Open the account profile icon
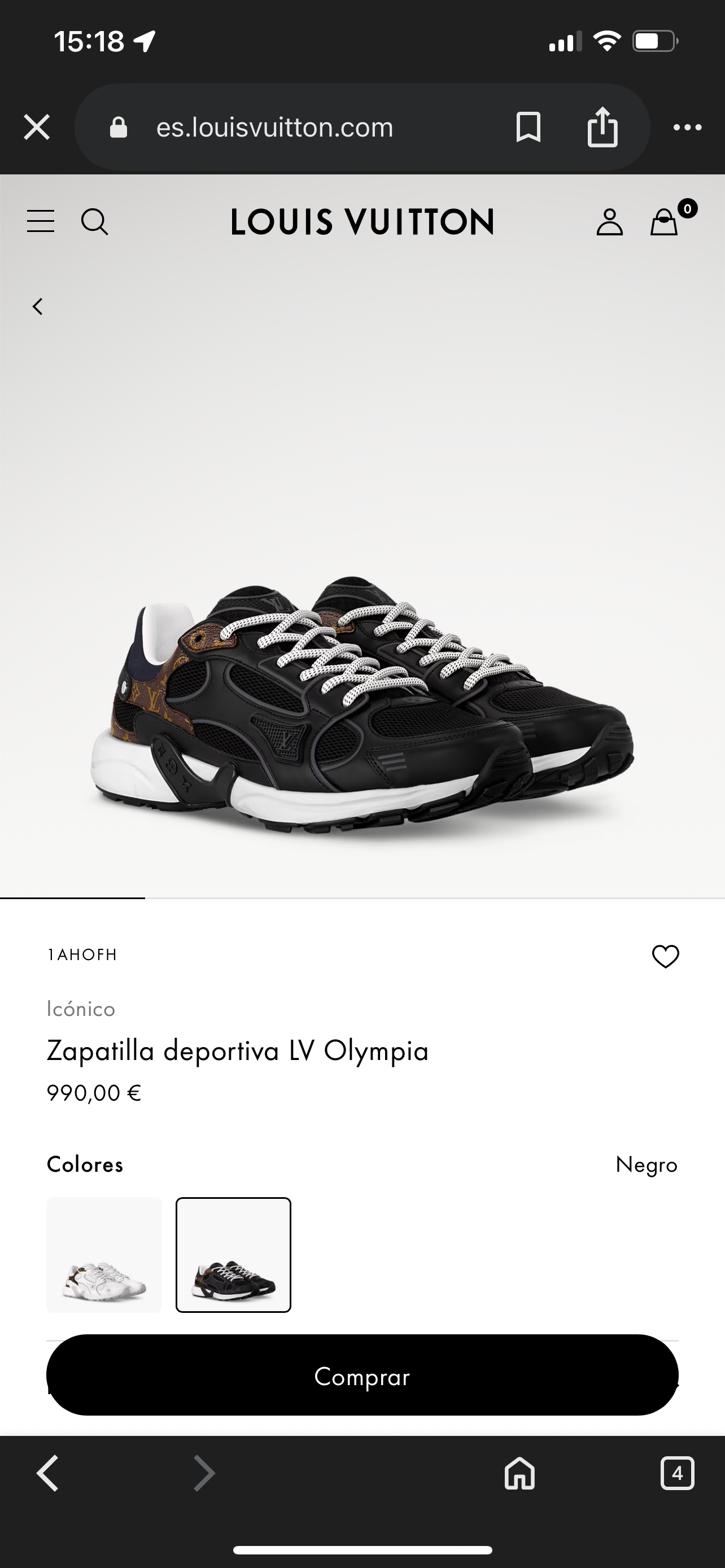725x1568 pixels. [609, 222]
